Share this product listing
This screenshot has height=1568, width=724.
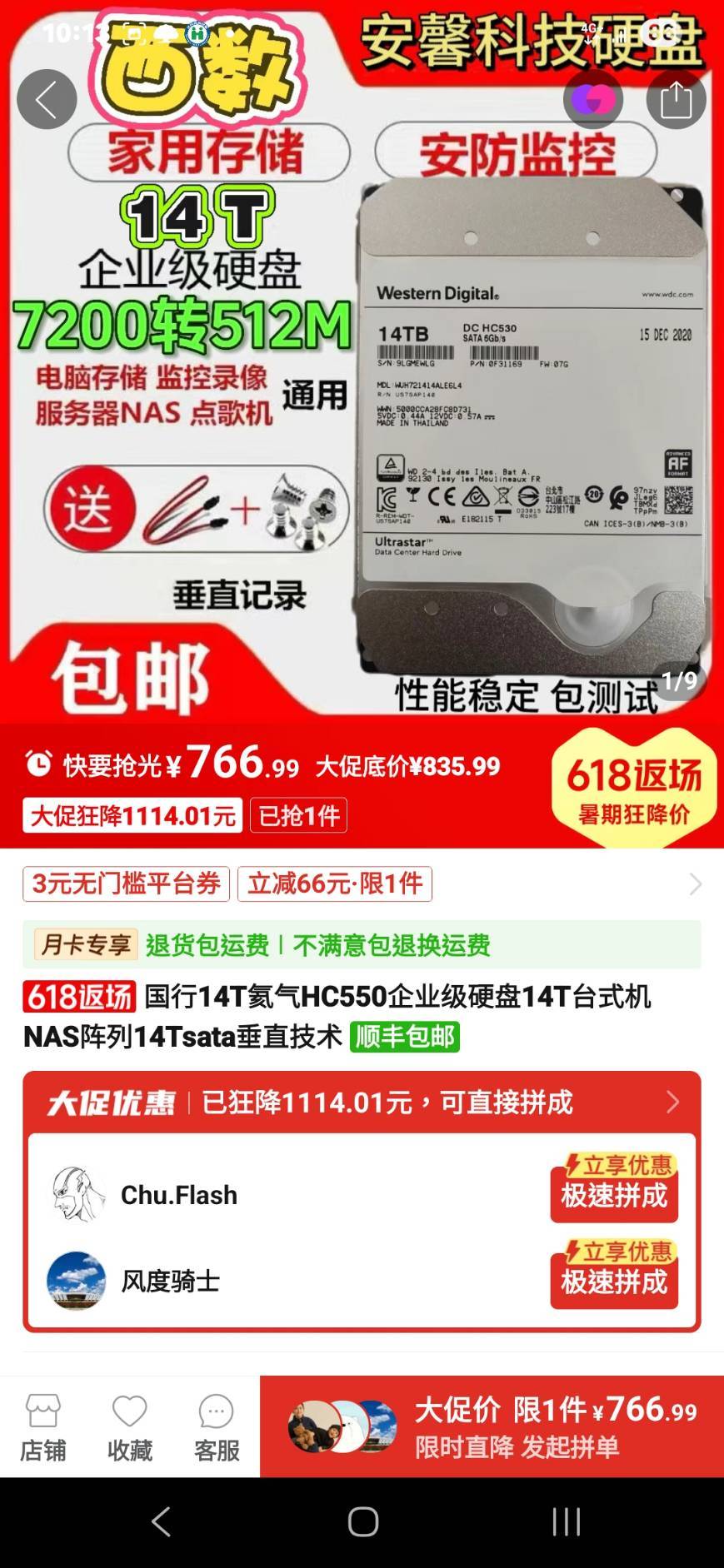pos(676,99)
